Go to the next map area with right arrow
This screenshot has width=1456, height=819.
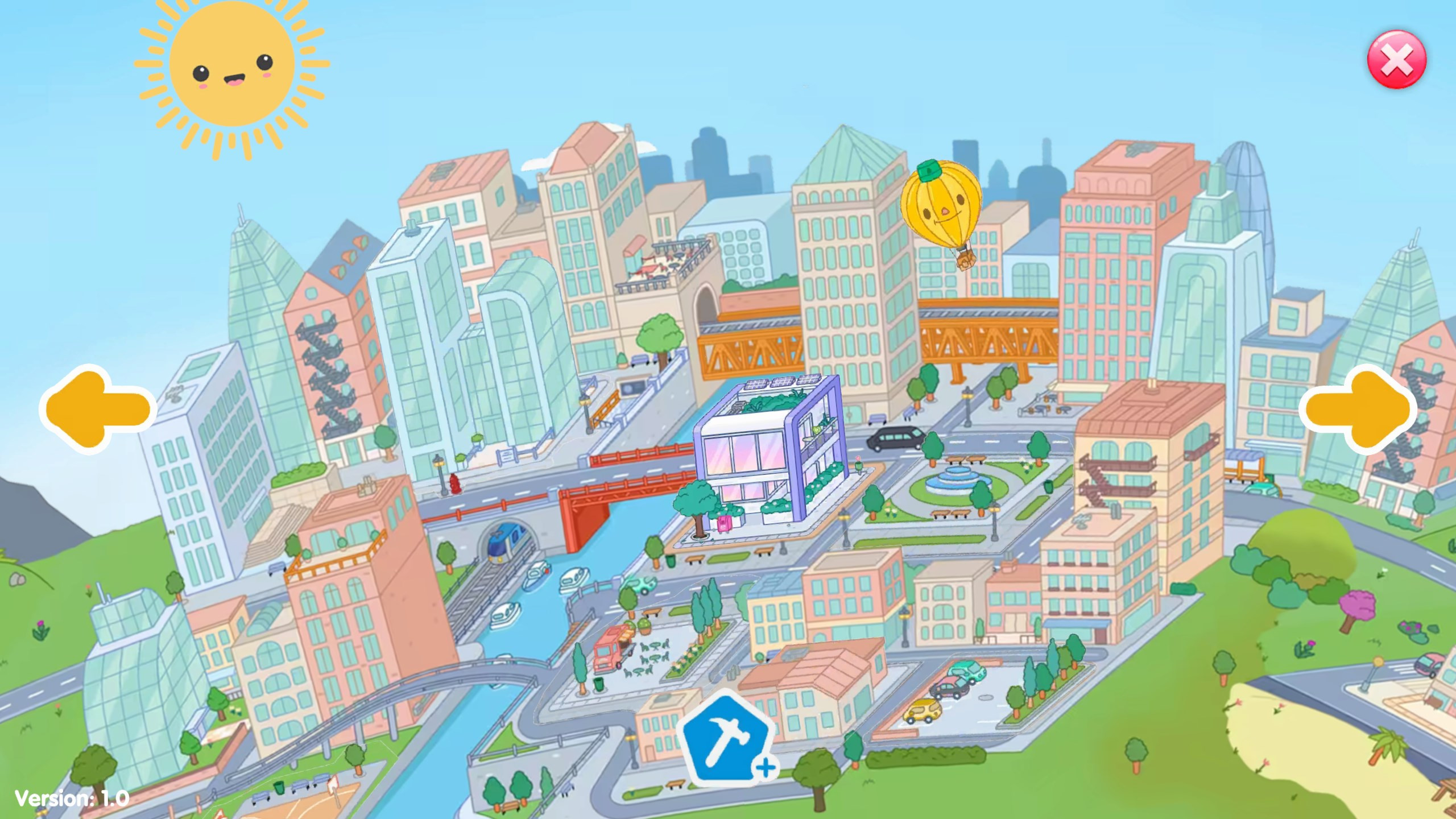pos(1358,409)
